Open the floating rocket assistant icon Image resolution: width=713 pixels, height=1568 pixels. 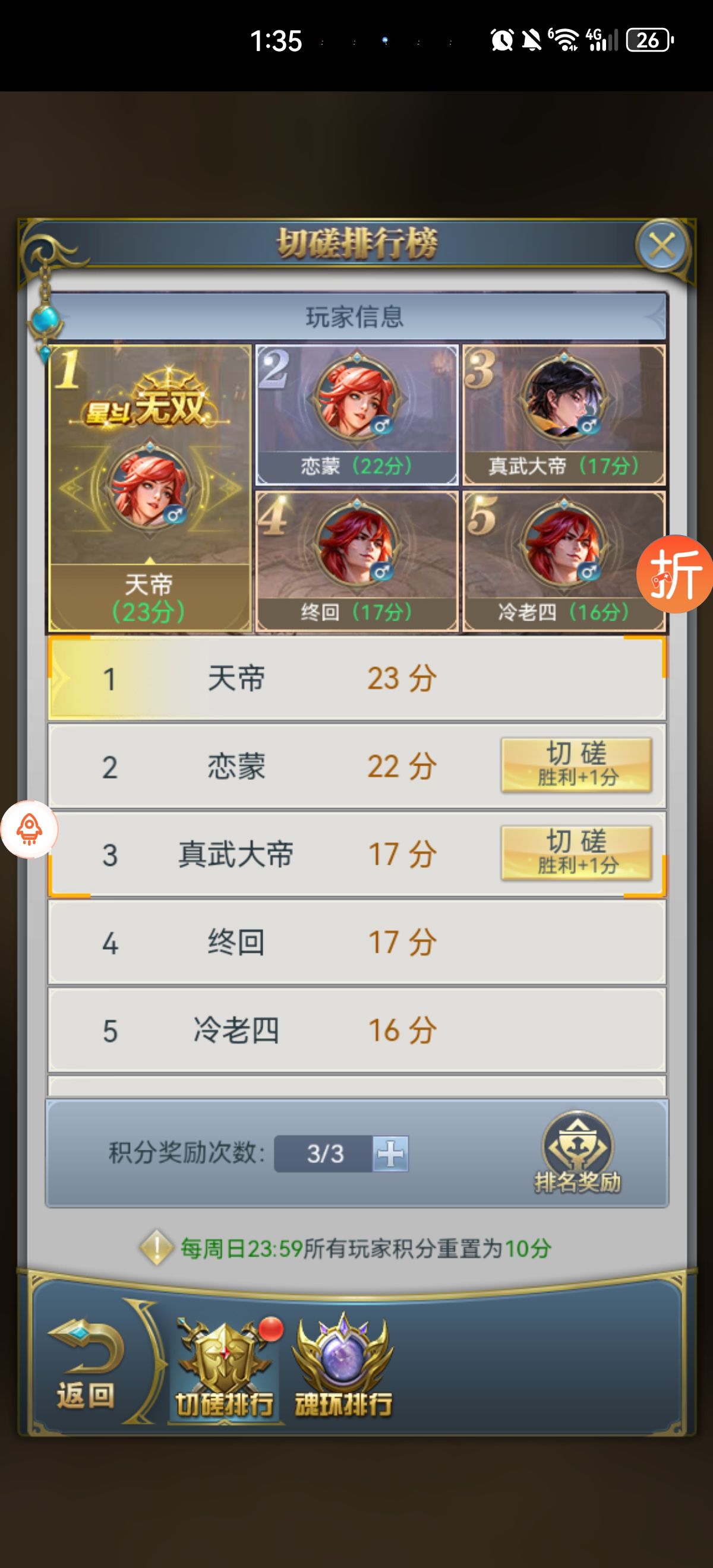[29, 829]
